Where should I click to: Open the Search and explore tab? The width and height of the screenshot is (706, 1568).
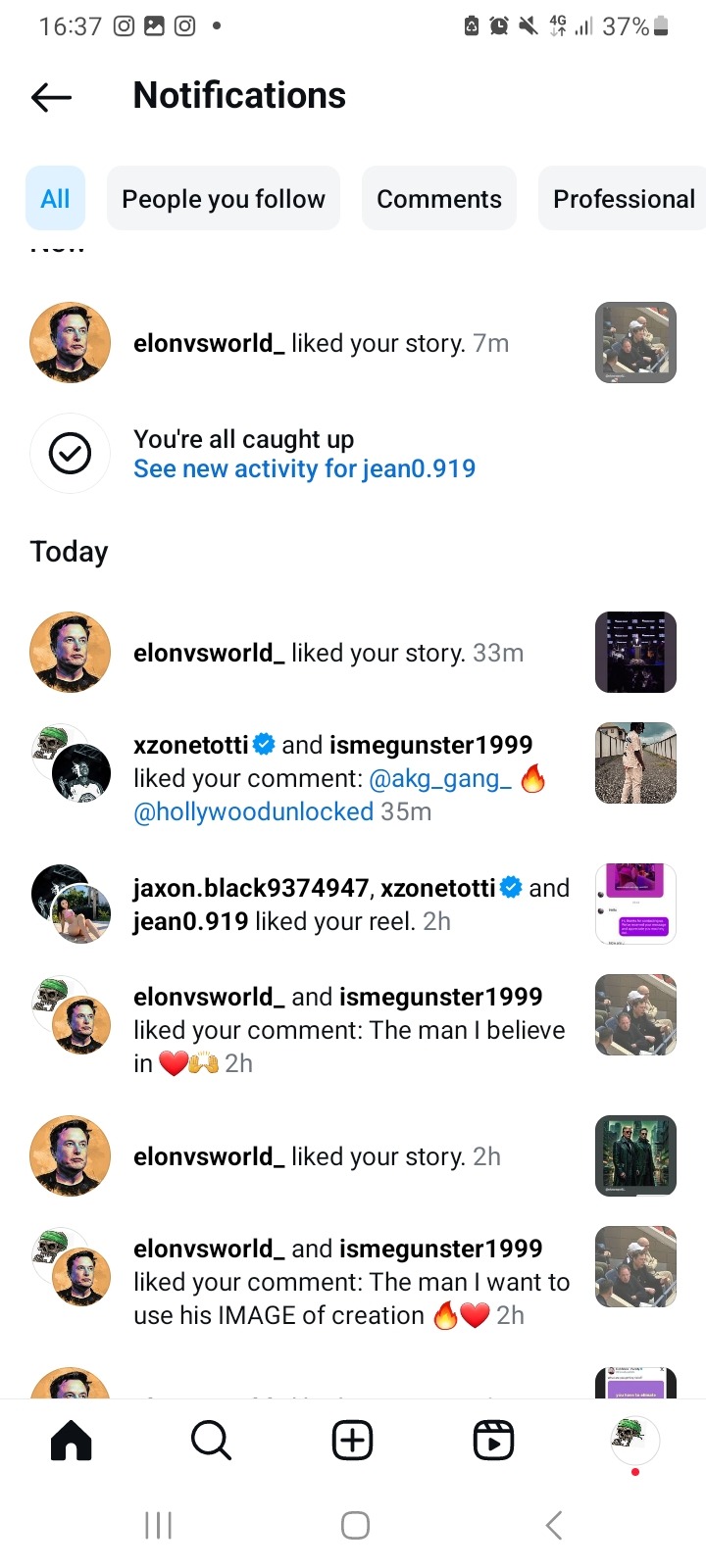(211, 1441)
